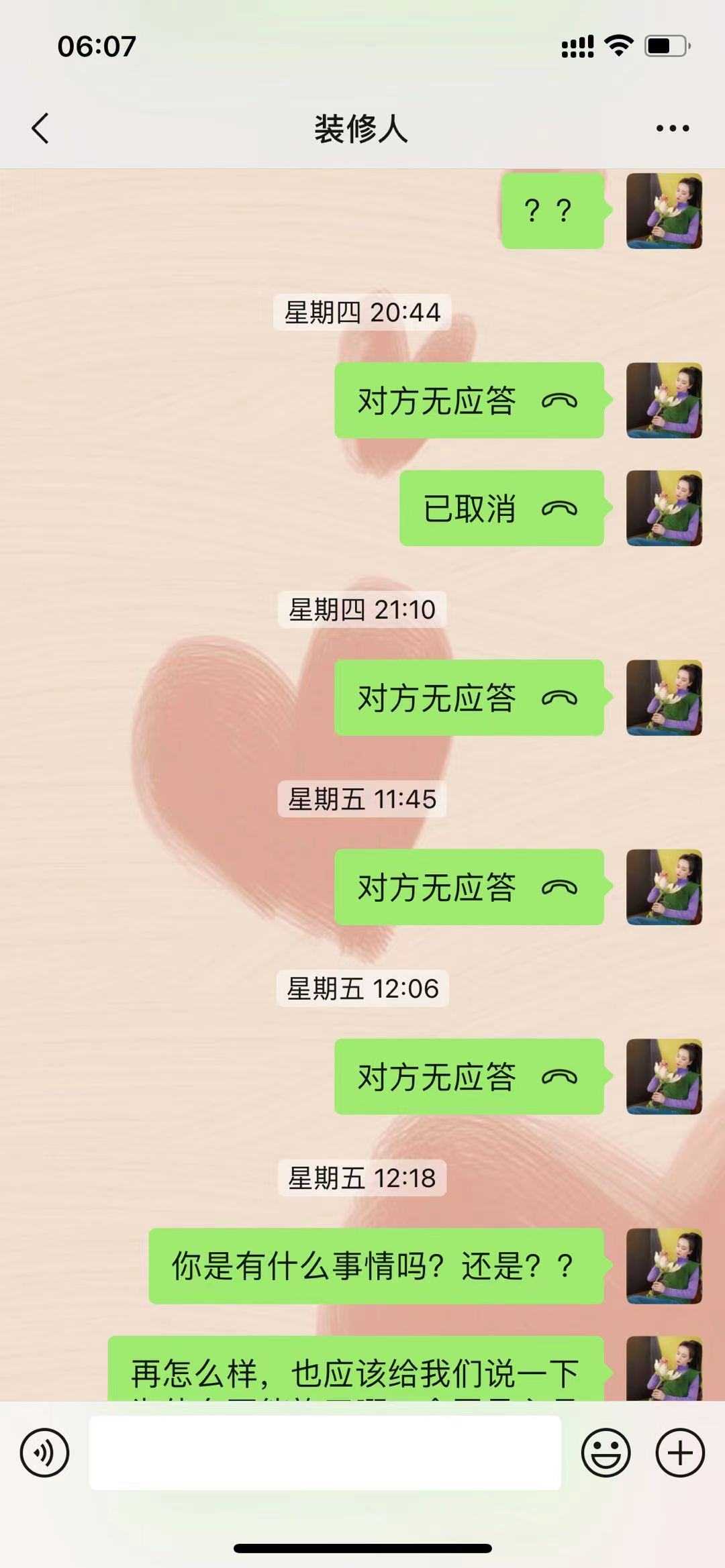Go back from the 装修人 chat
725x1568 pixels.
pyautogui.click(x=40, y=128)
